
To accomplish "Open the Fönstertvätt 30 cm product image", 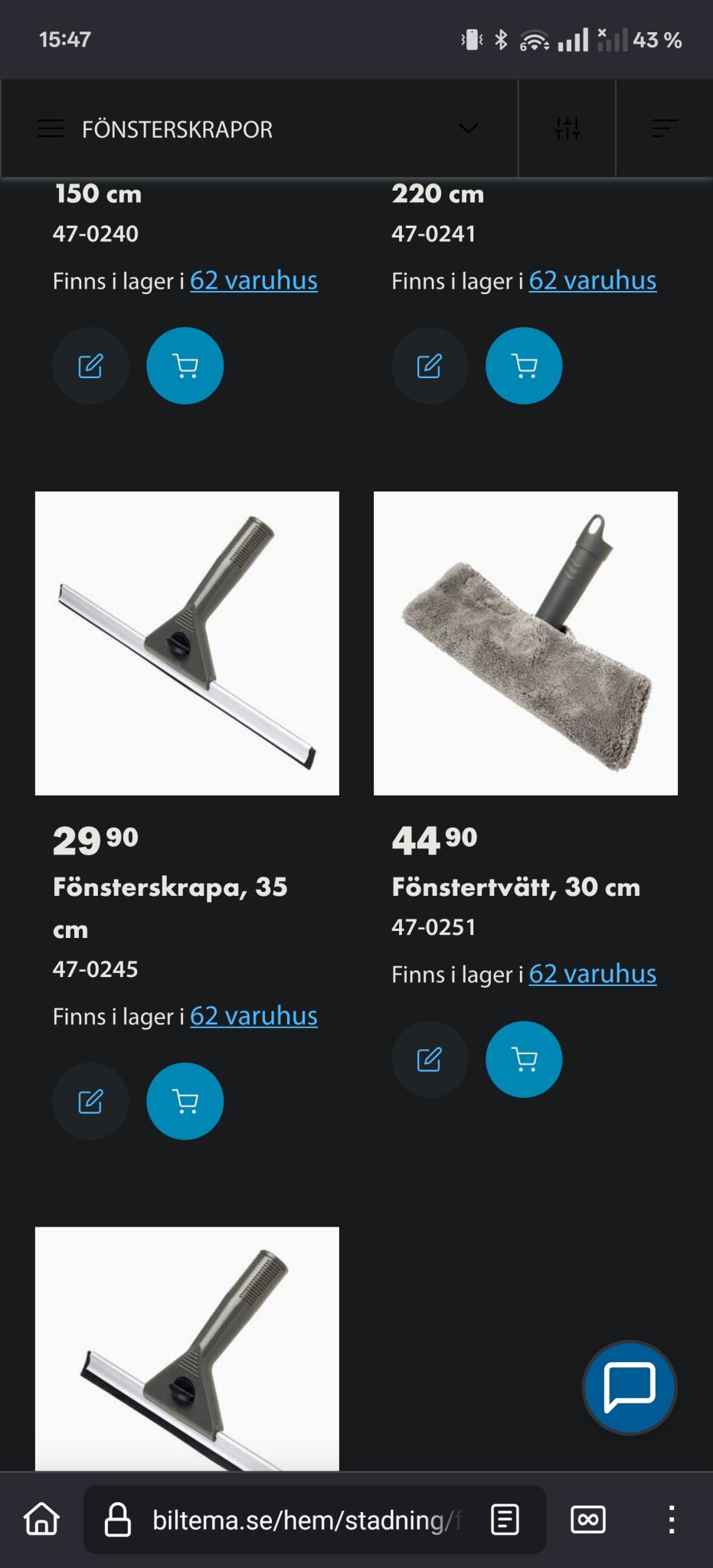I will (x=525, y=643).
